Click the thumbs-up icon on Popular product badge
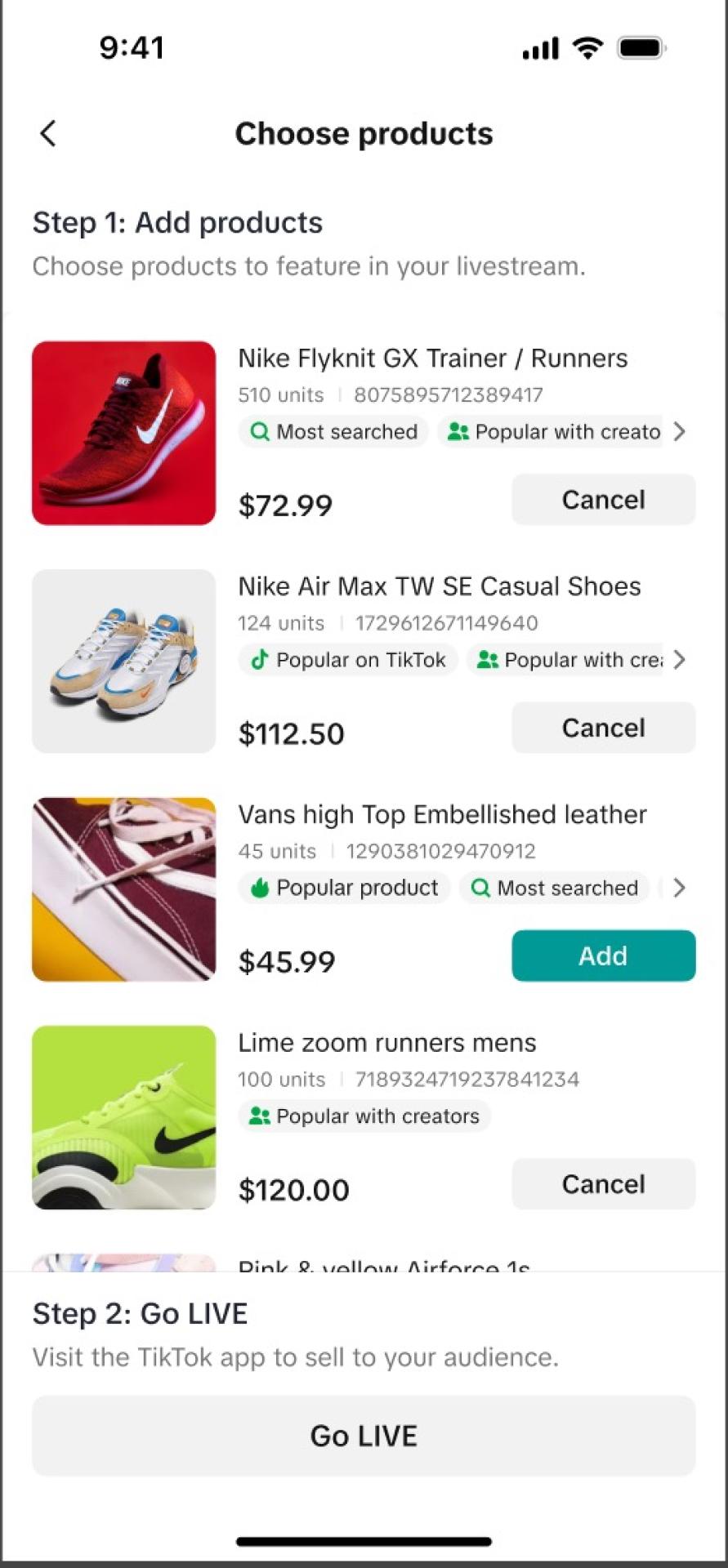728x1568 pixels. [x=259, y=888]
